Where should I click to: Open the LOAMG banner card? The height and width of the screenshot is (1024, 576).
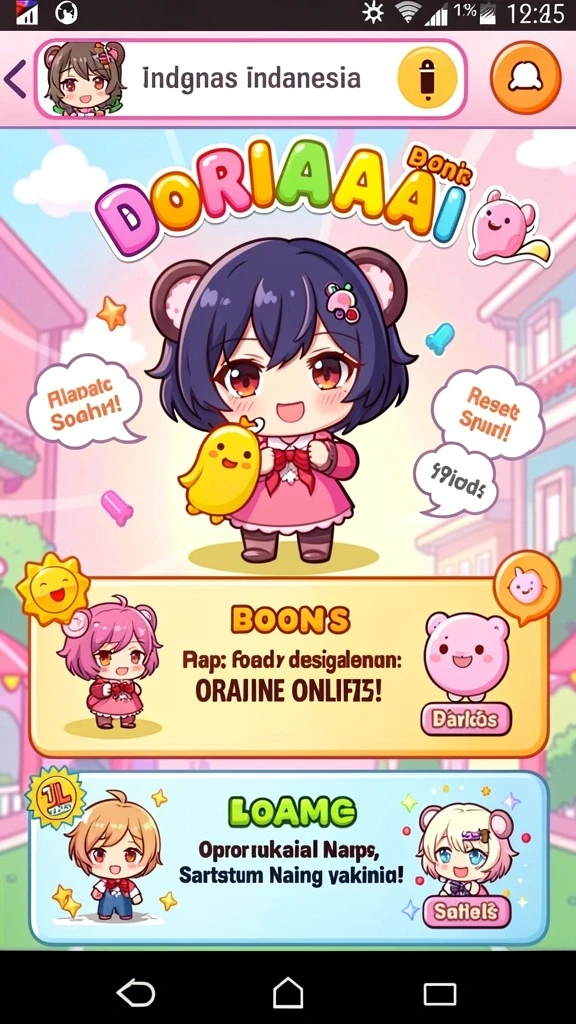(x=289, y=857)
